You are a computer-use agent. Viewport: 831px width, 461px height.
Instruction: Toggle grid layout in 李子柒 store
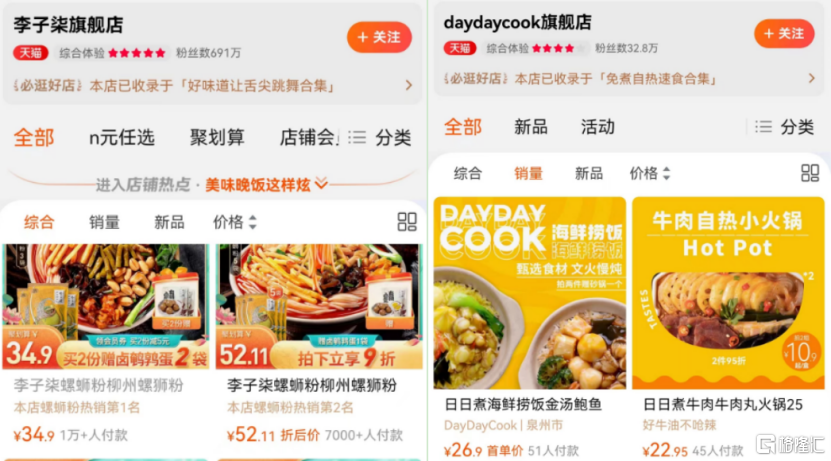click(406, 222)
